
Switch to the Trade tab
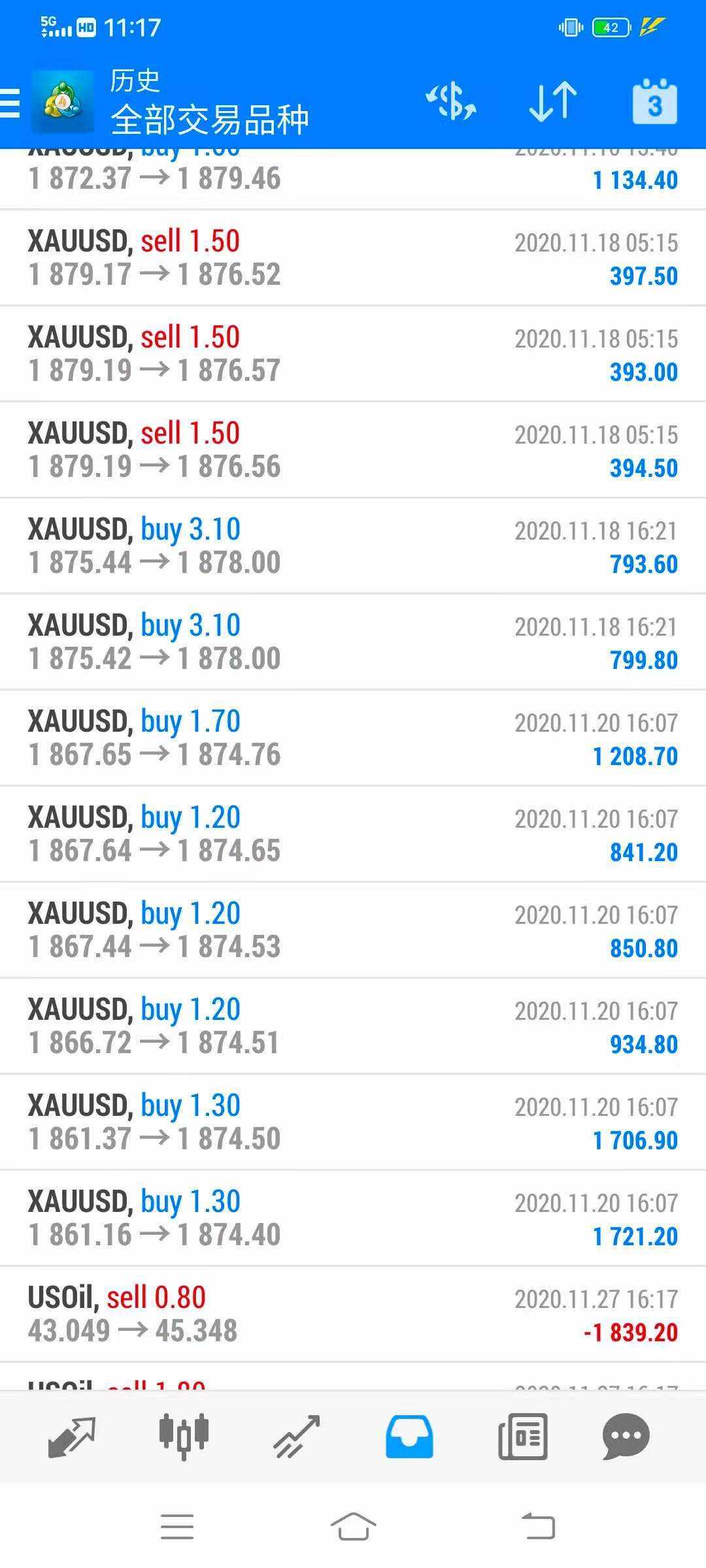[297, 1437]
